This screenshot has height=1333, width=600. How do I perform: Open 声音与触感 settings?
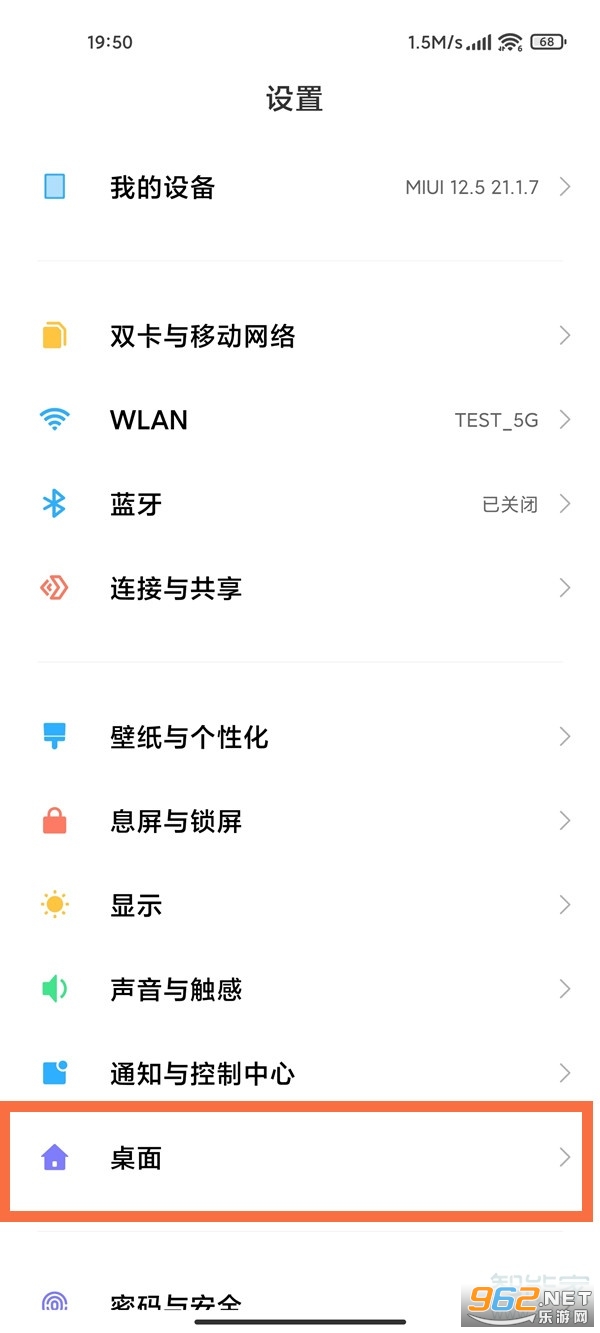click(x=300, y=989)
